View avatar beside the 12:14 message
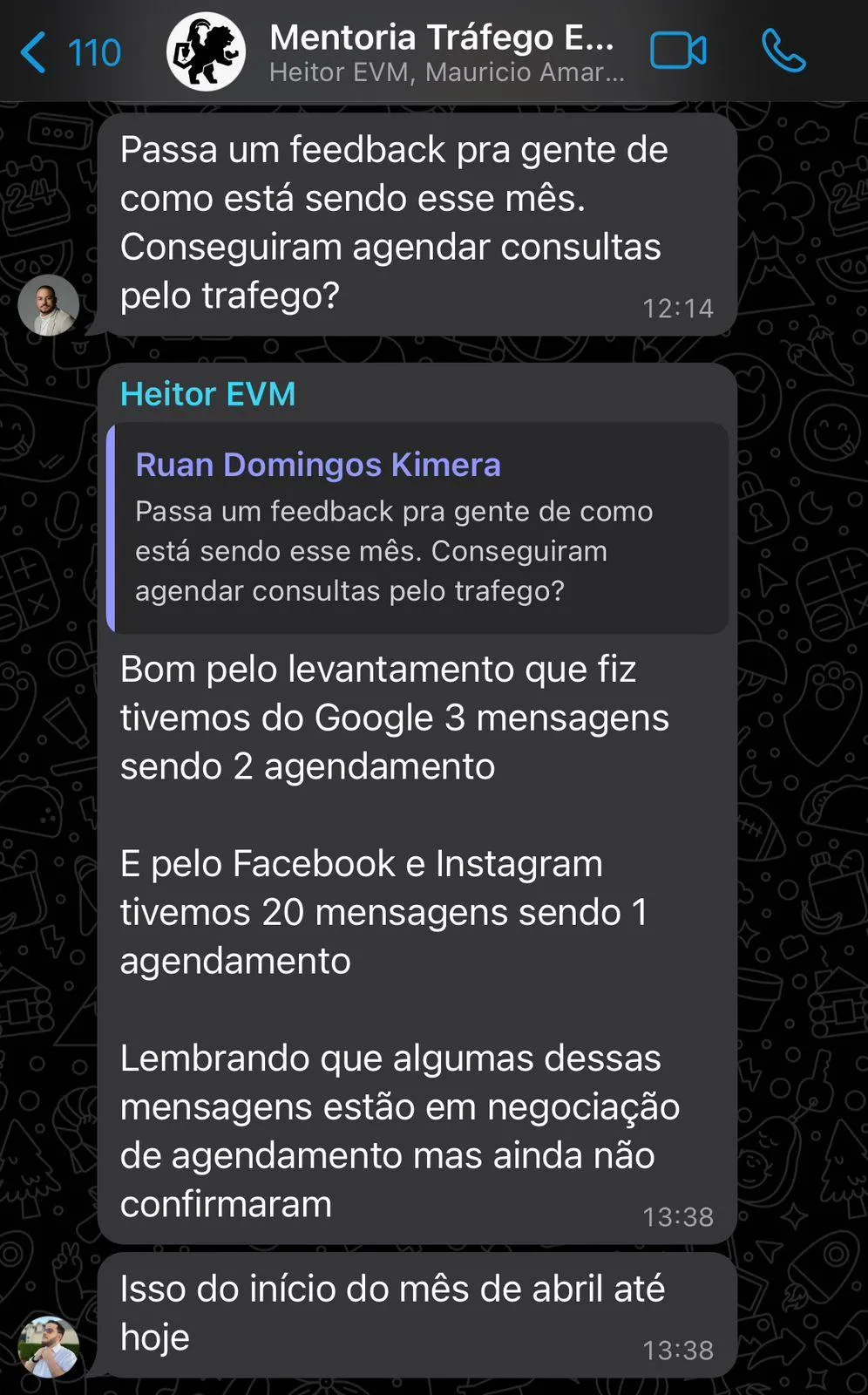The width and height of the screenshot is (868, 1395). tap(49, 305)
